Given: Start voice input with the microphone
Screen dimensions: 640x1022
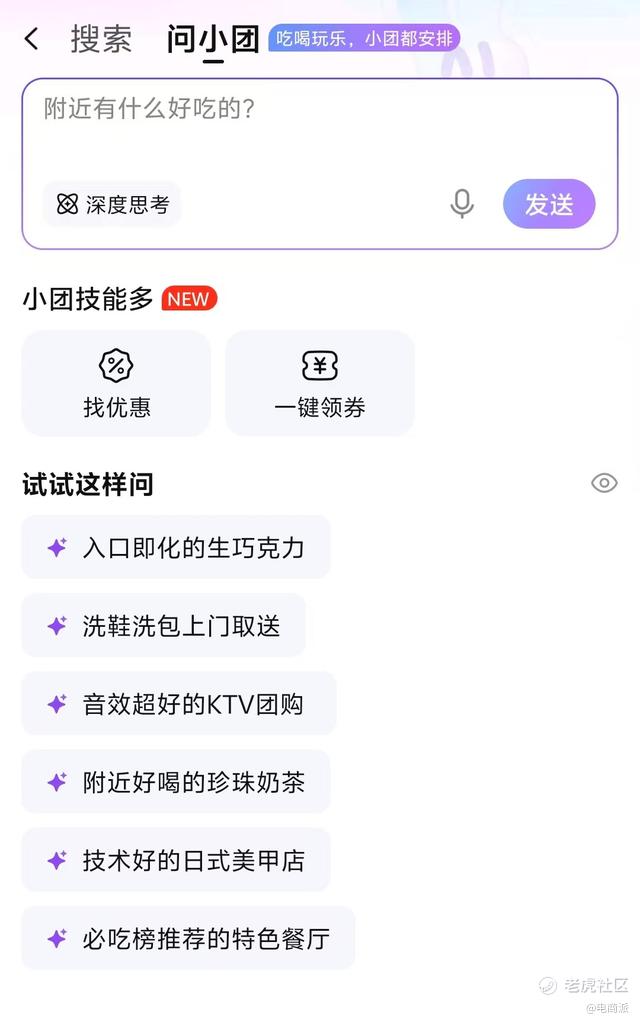Looking at the screenshot, I should point(461,204).
